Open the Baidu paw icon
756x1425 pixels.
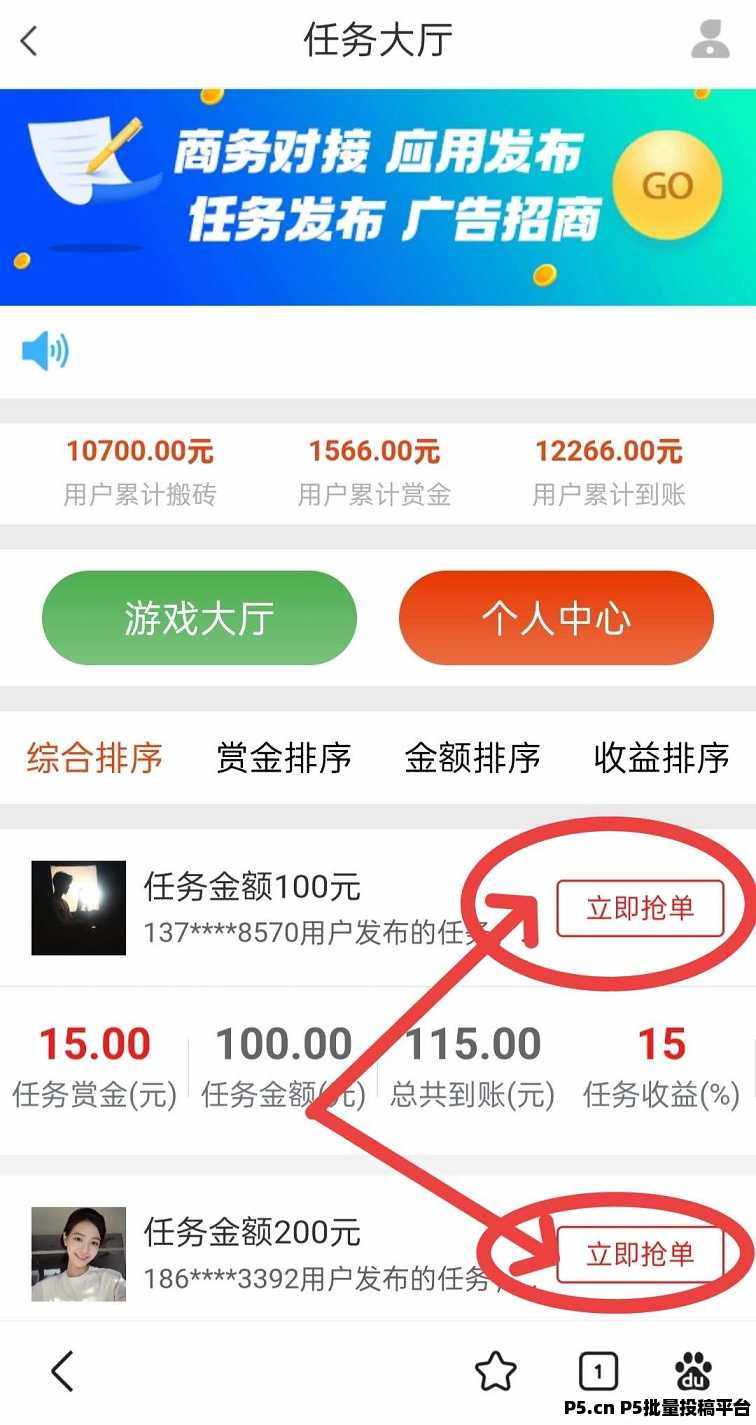point(693,1368)
